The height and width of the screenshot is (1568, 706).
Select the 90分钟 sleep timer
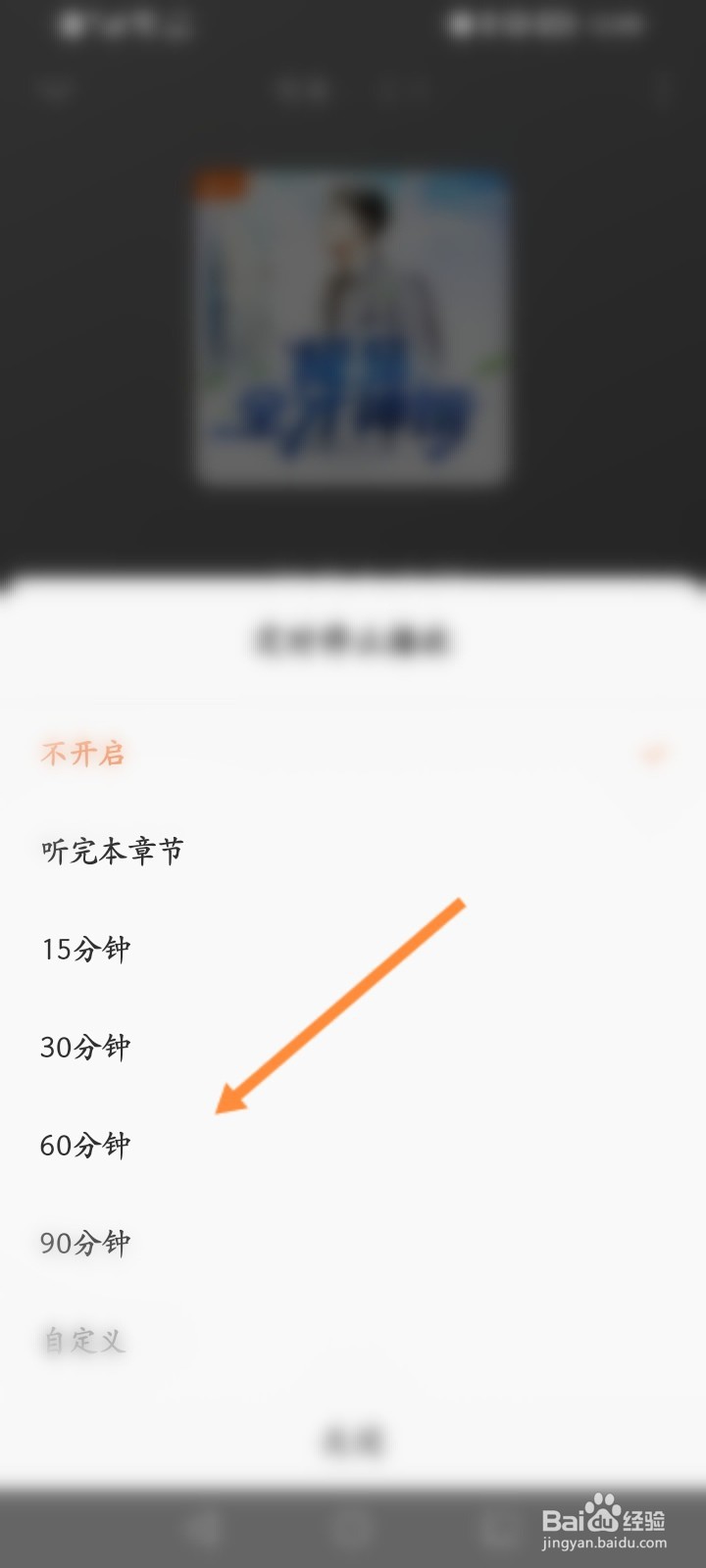[86, 1243]
